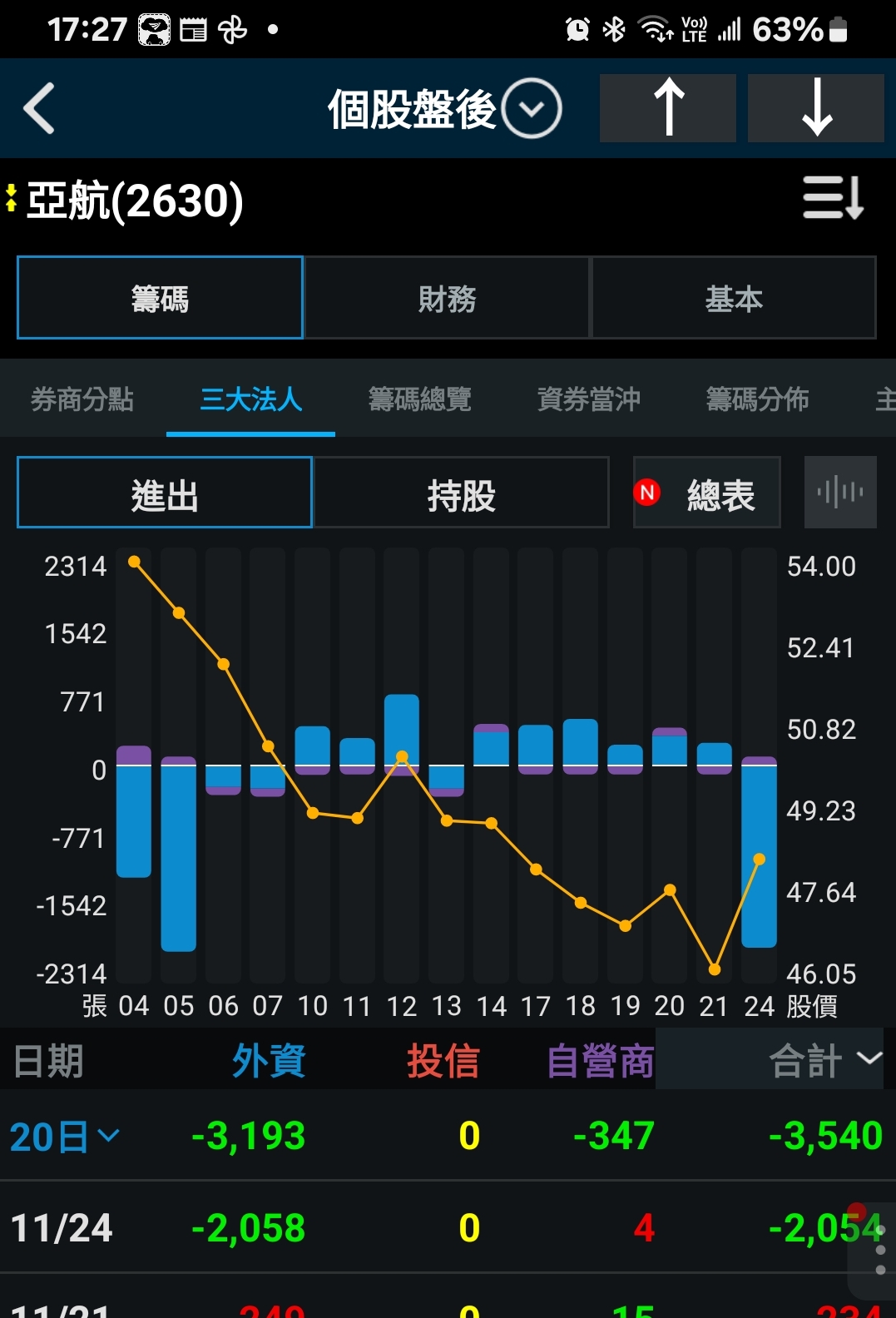Image resolution: width=896 pixels, height=1318 pixels.
Task: Select the 進出 view
Action: coord(165,493)
